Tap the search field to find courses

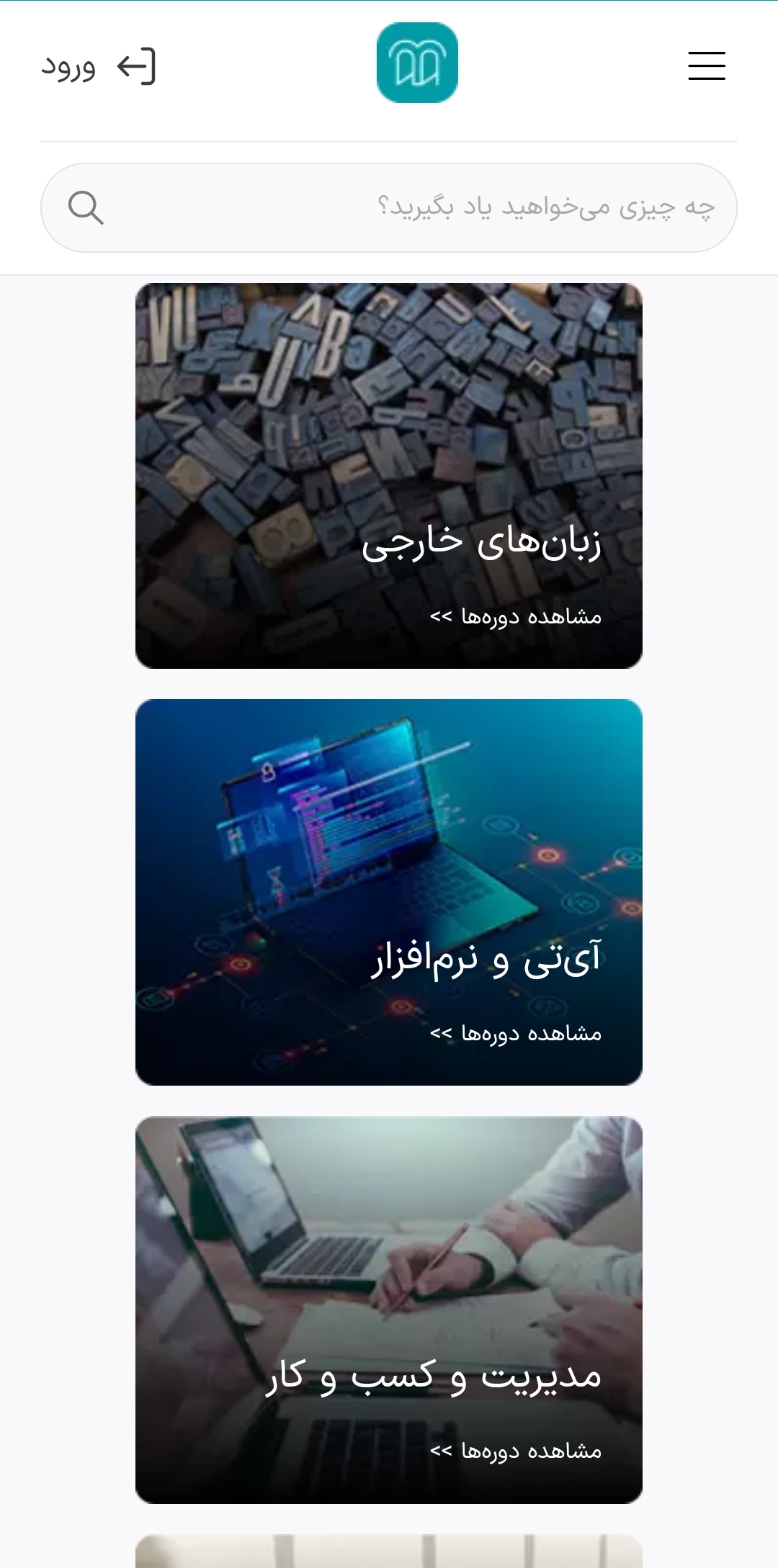(389, 207)
